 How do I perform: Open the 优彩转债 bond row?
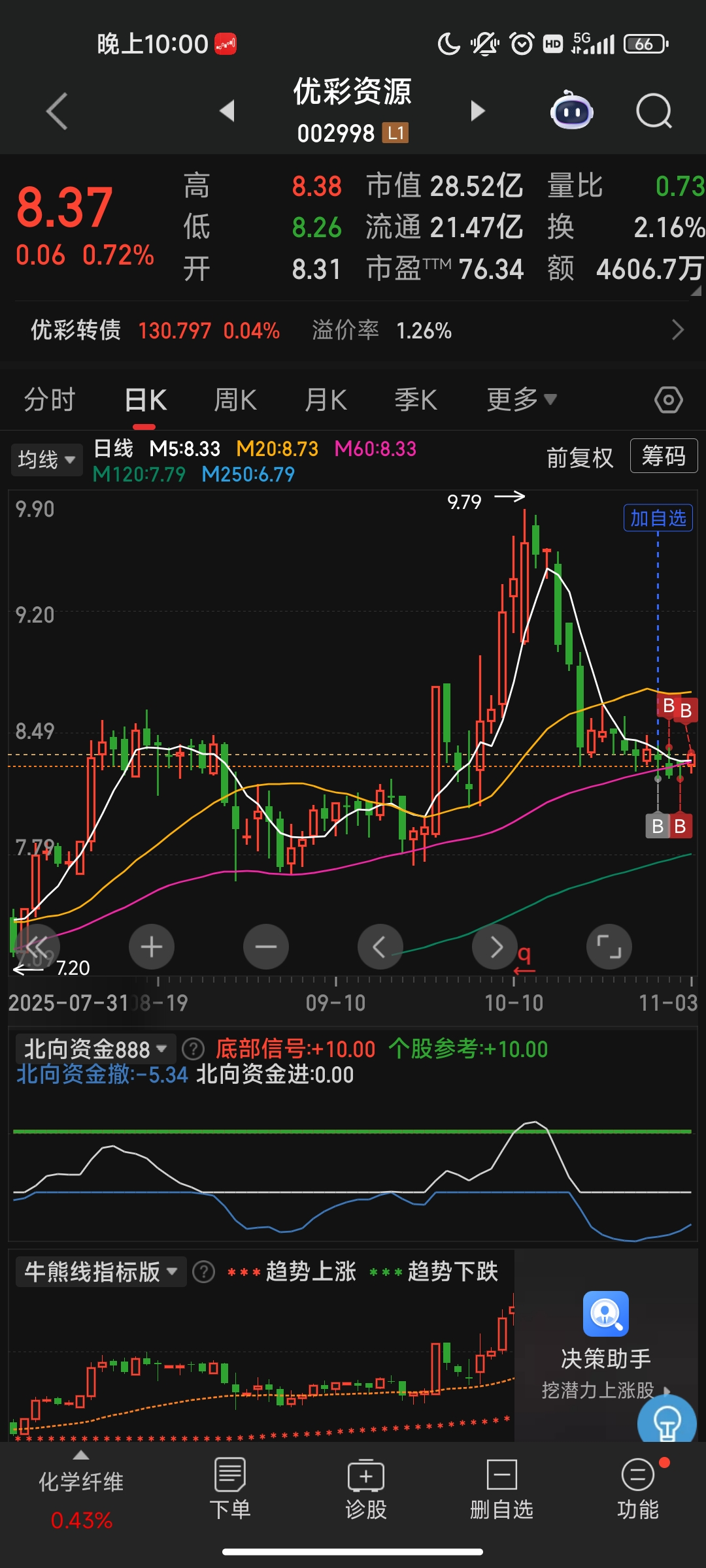(353, 331)
